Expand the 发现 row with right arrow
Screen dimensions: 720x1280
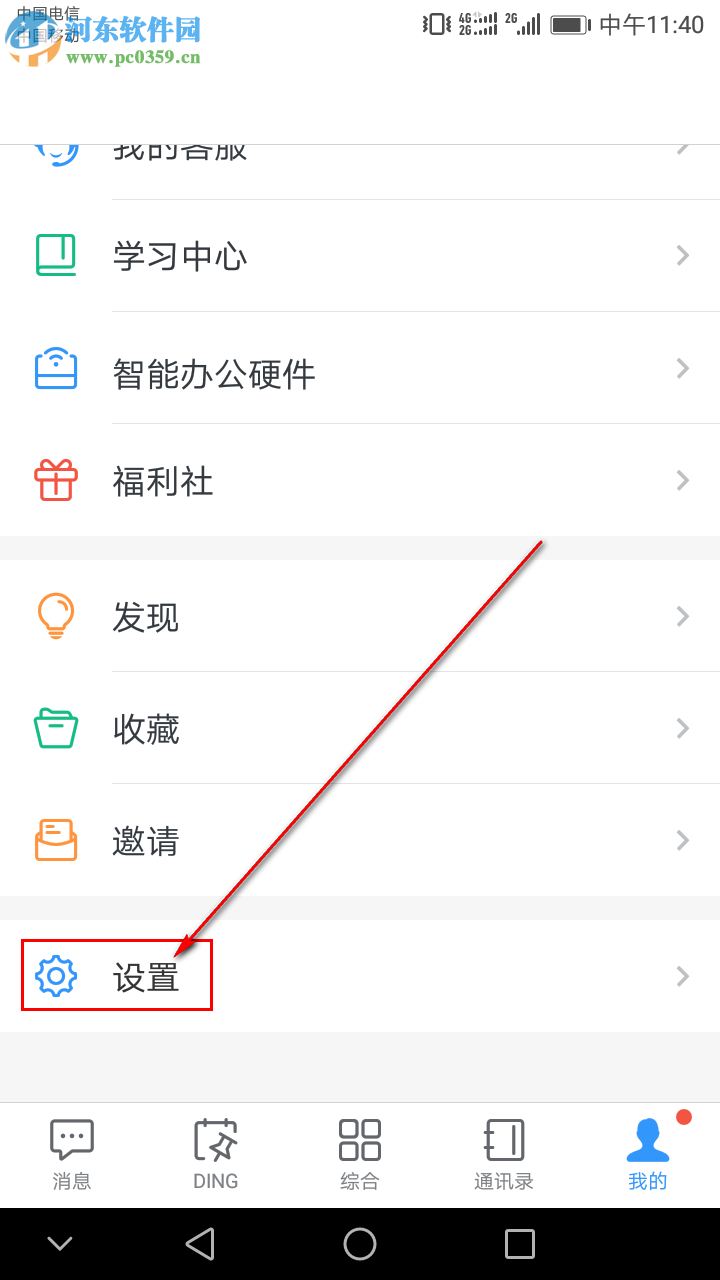pyautogui.click(x=682, y=615)
